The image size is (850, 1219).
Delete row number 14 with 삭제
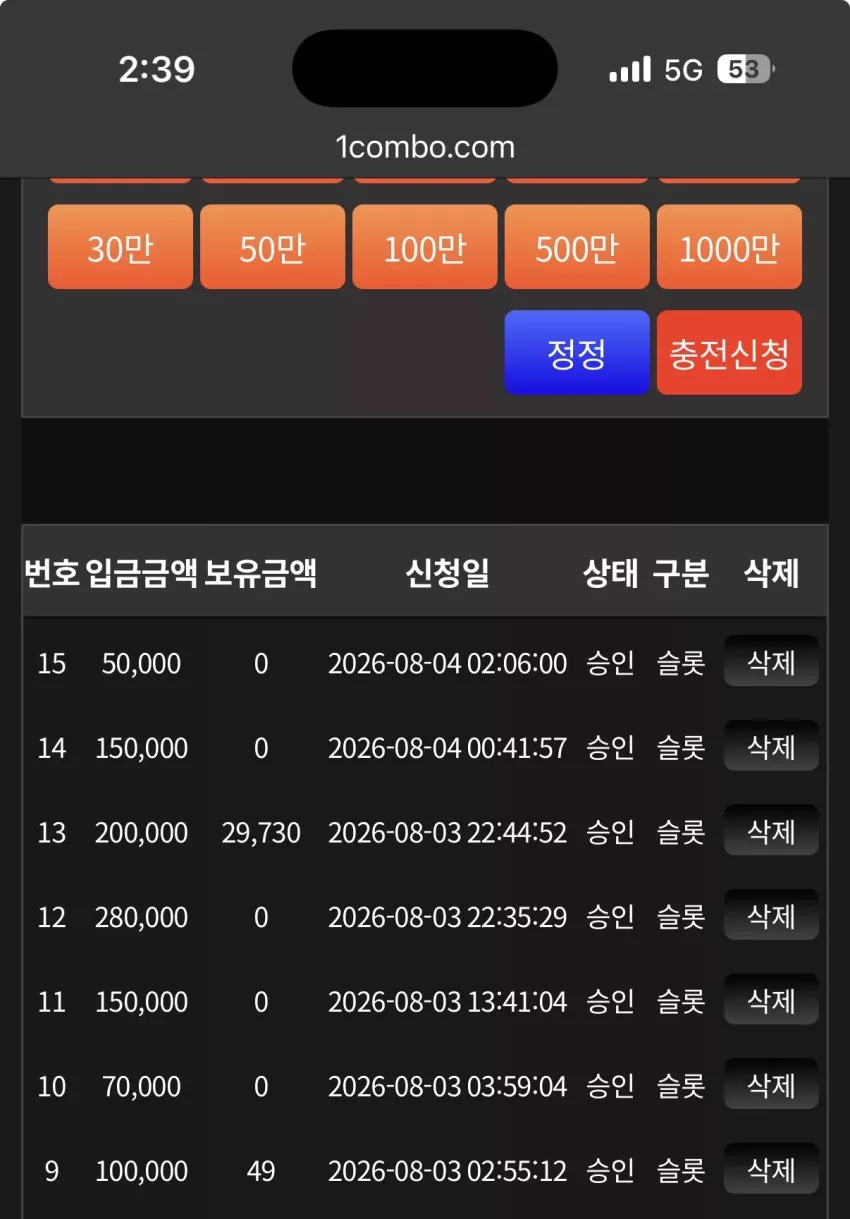771,746
